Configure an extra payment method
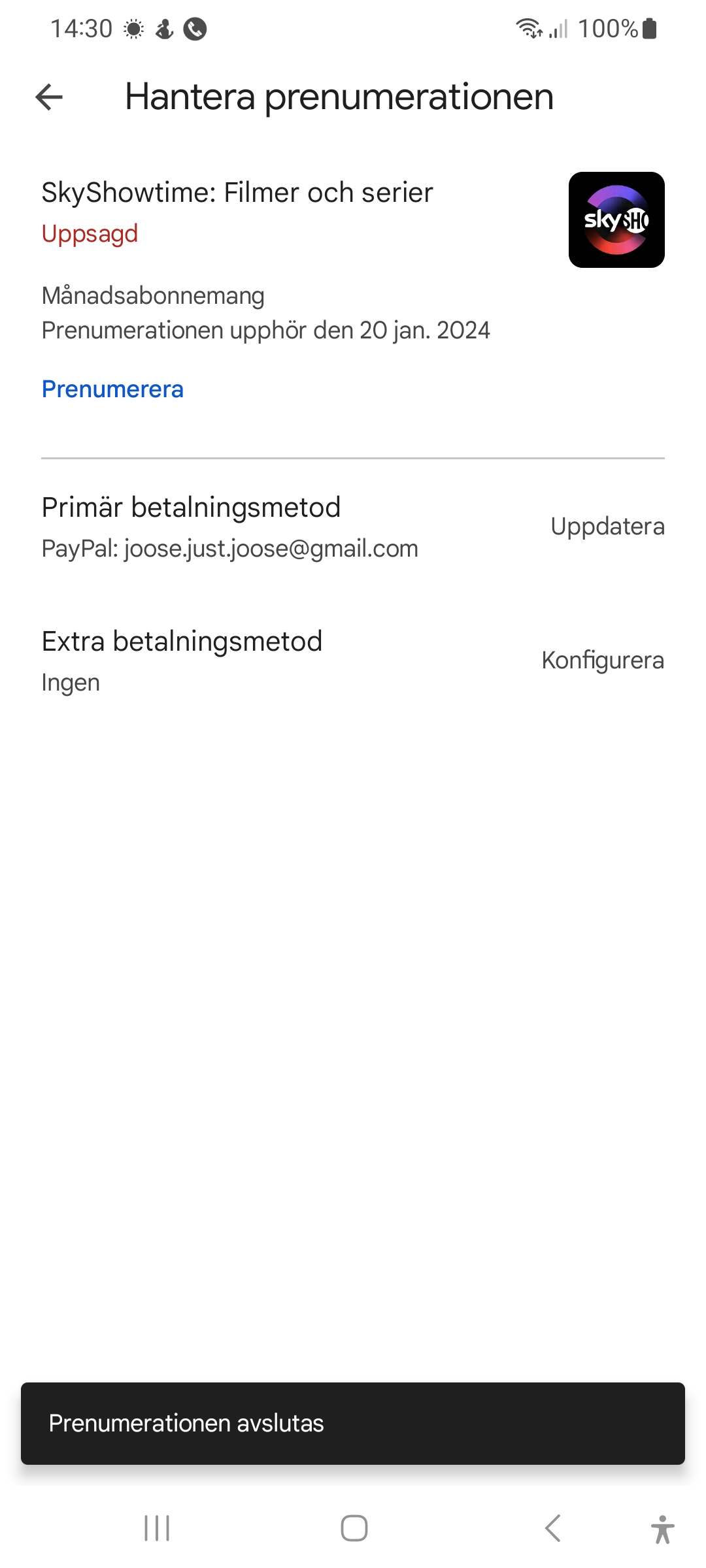Screen dimensions: 706x1568 (x=602, y=661)
